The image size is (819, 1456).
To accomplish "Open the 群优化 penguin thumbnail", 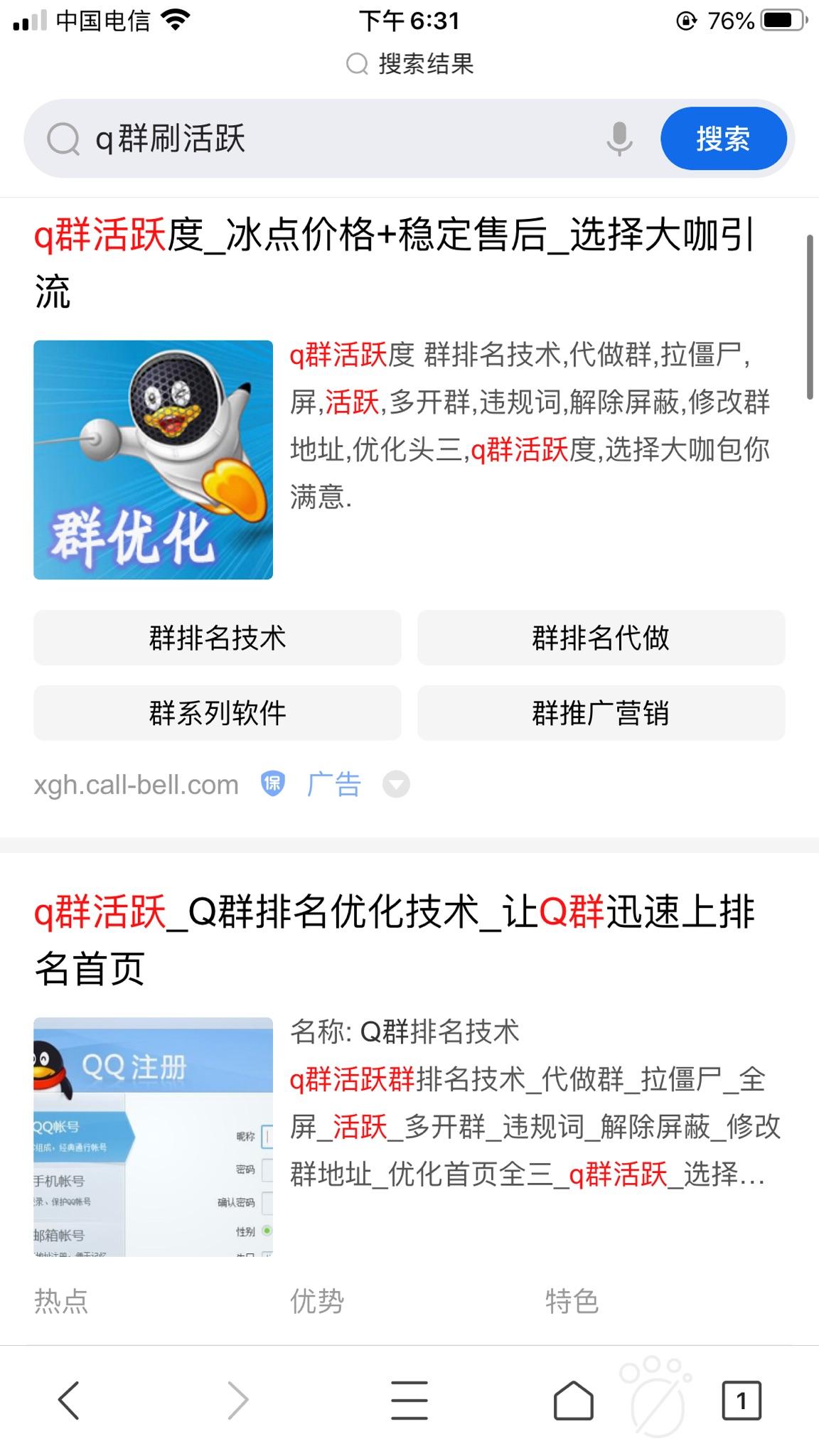I will tap(153, 460).
